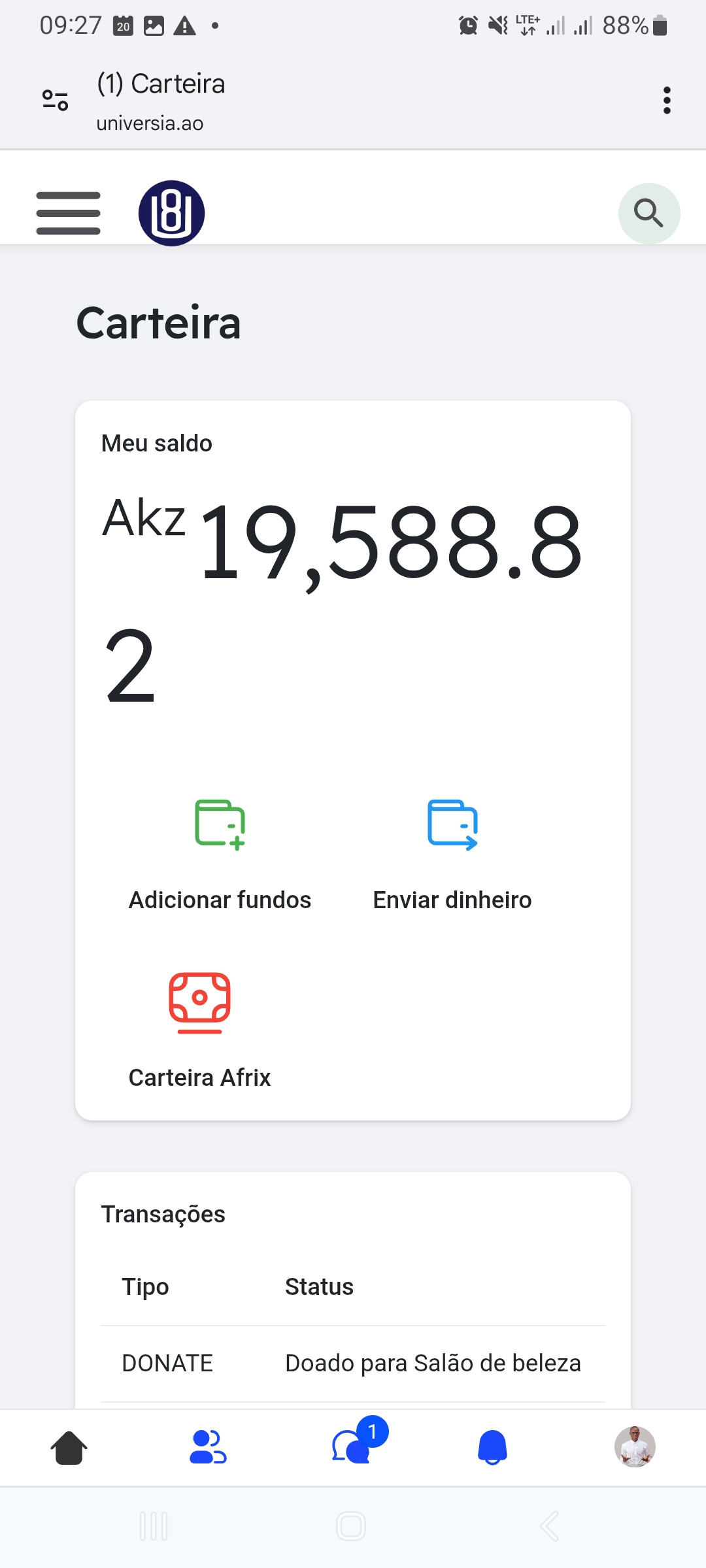Open the profile avatar tab
Screen dimensions: 706x1568
pyautogui.click(x=635, y=1446)
